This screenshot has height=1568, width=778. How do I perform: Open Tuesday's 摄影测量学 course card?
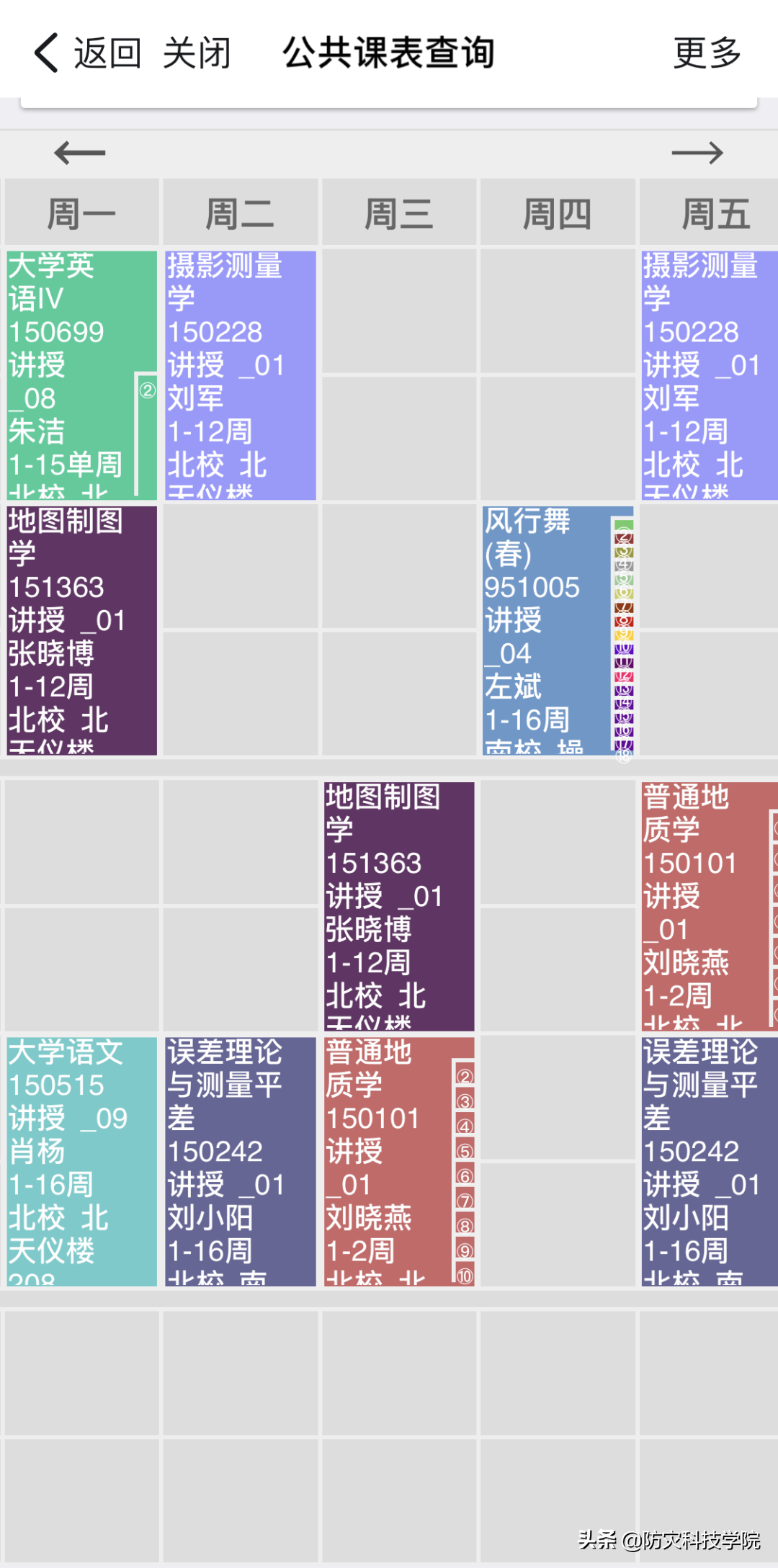pos(240,375)
